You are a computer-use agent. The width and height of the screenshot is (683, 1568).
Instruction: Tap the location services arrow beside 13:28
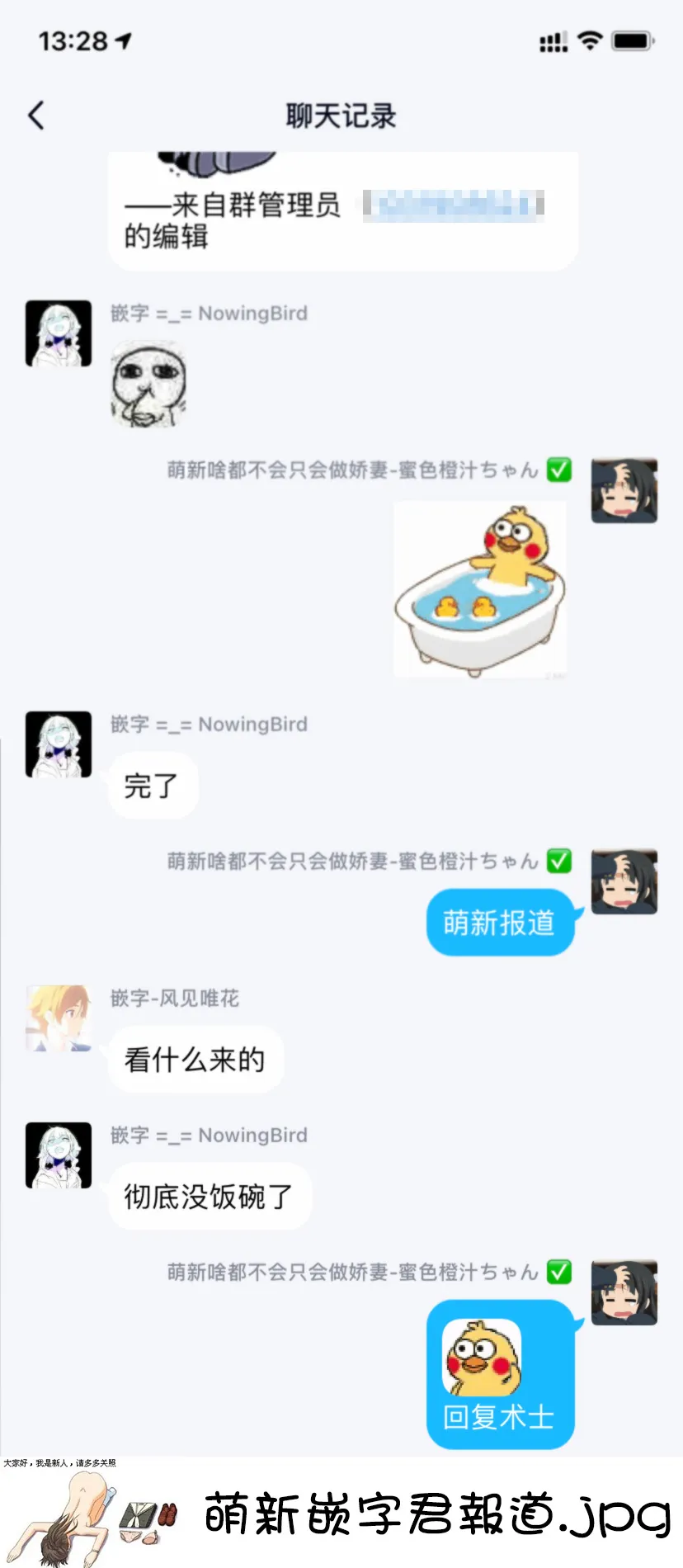[x=122, y=40]
